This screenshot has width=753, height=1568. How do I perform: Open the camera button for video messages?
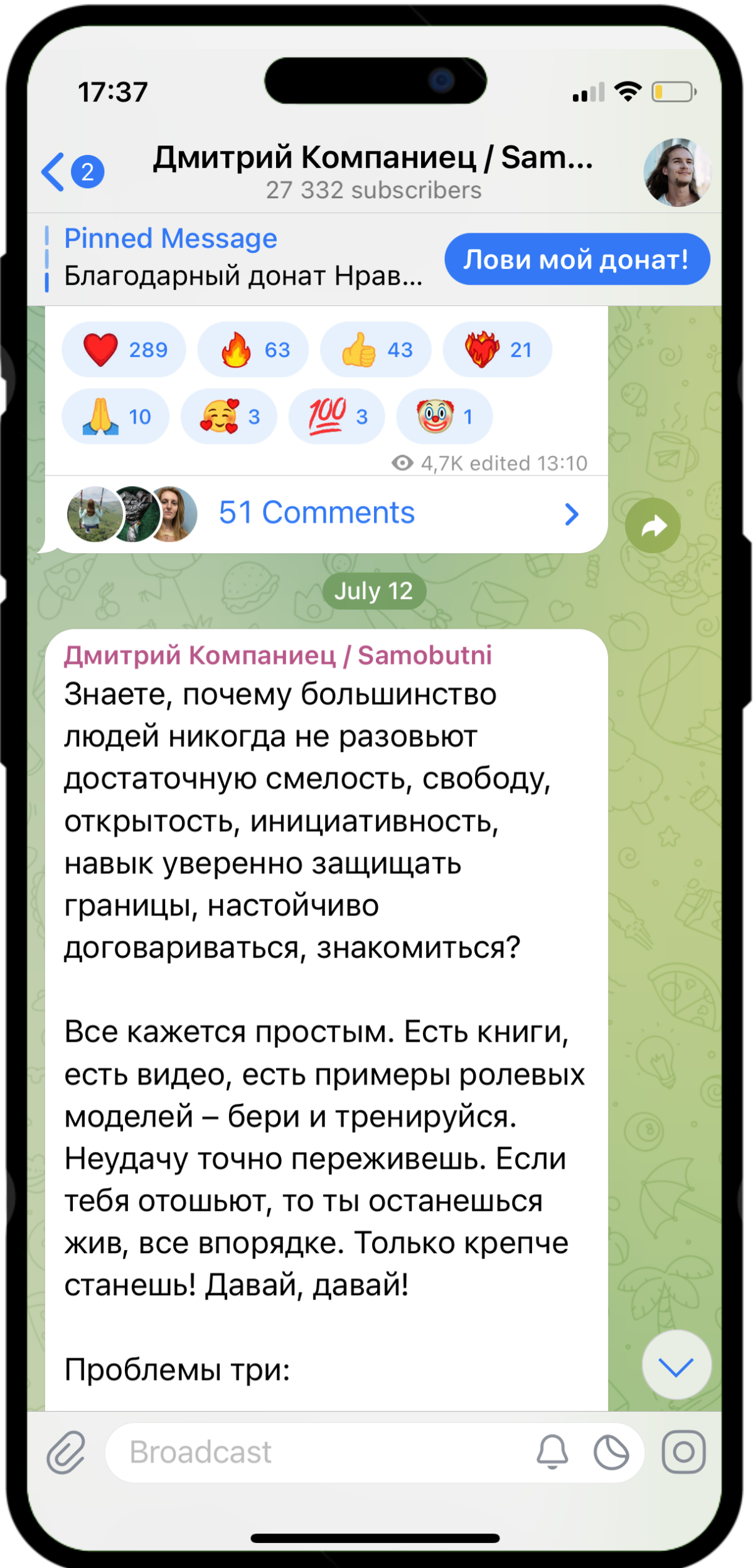[683, 1453]
